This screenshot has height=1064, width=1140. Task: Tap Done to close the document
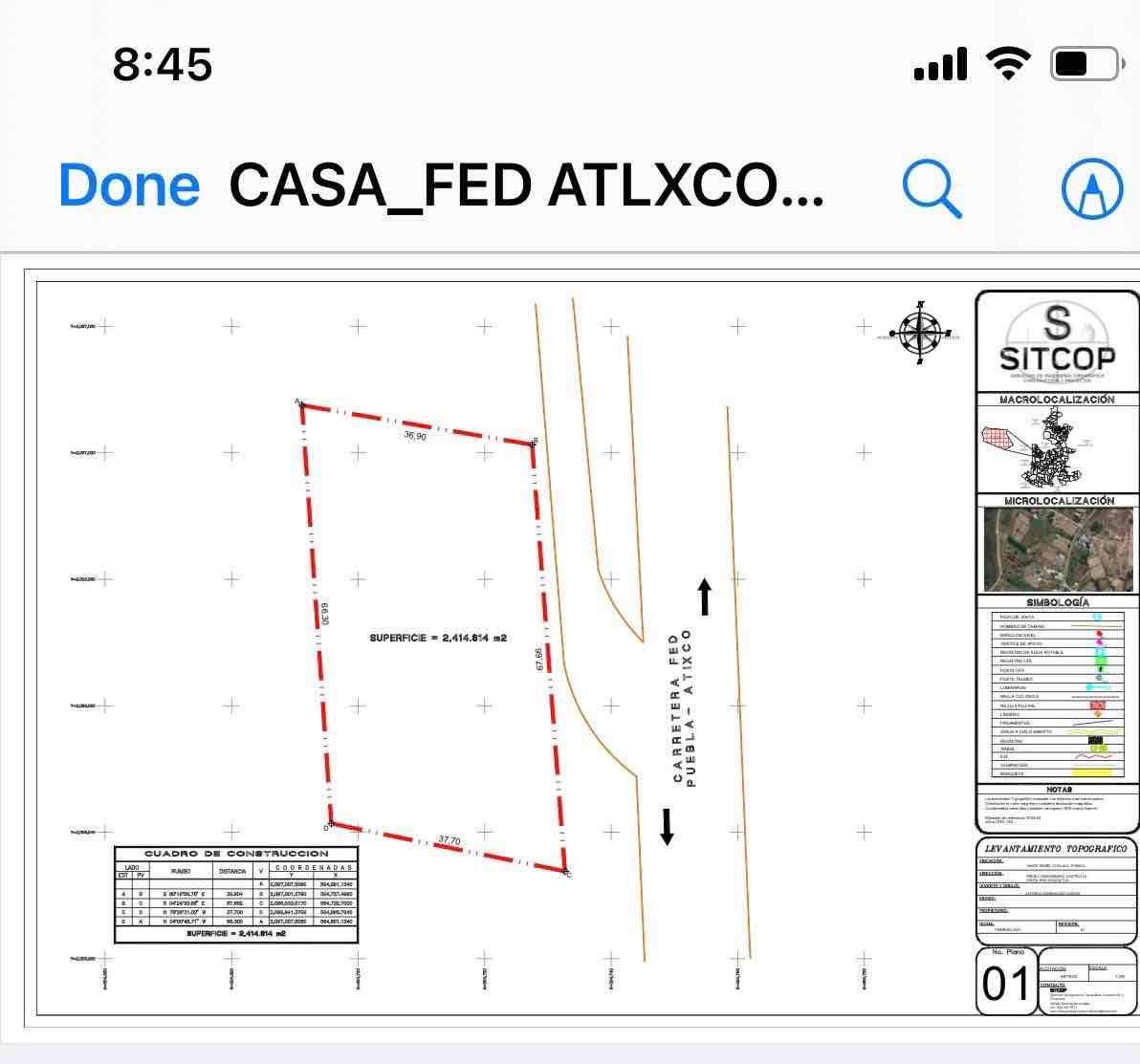129,185
